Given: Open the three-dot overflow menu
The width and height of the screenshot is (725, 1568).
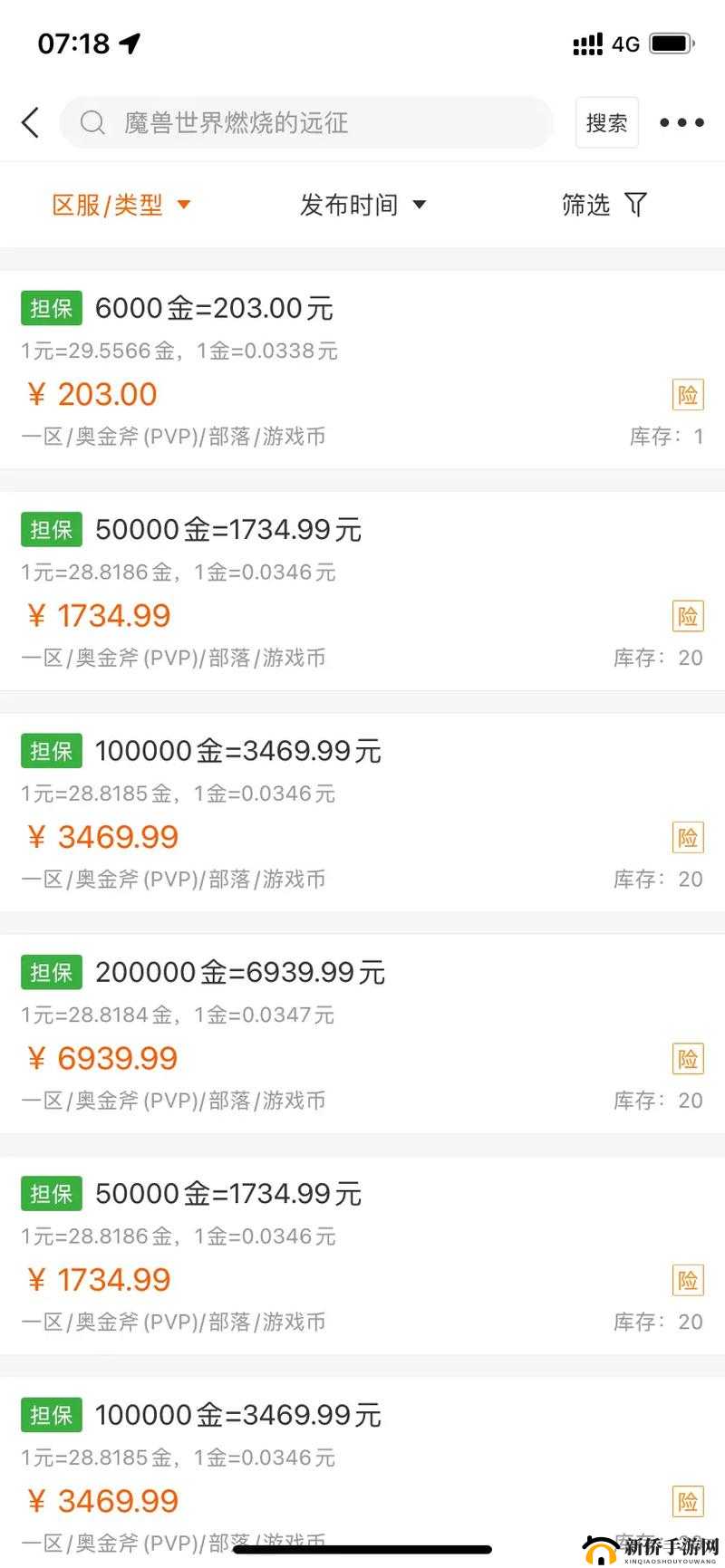Looking at the screenshot, I should pos(681,122).
